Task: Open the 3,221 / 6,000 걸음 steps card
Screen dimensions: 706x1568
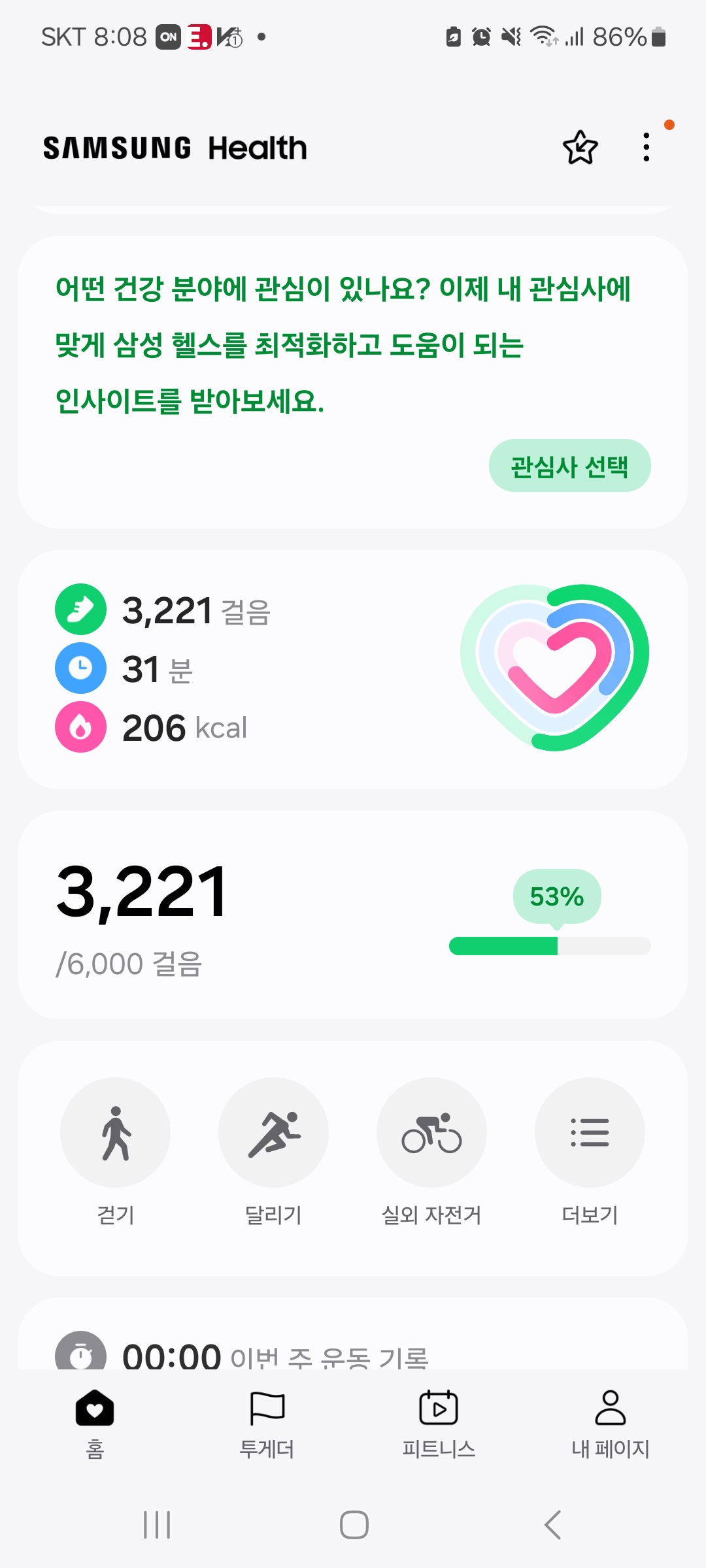Action: click(353, 915)
